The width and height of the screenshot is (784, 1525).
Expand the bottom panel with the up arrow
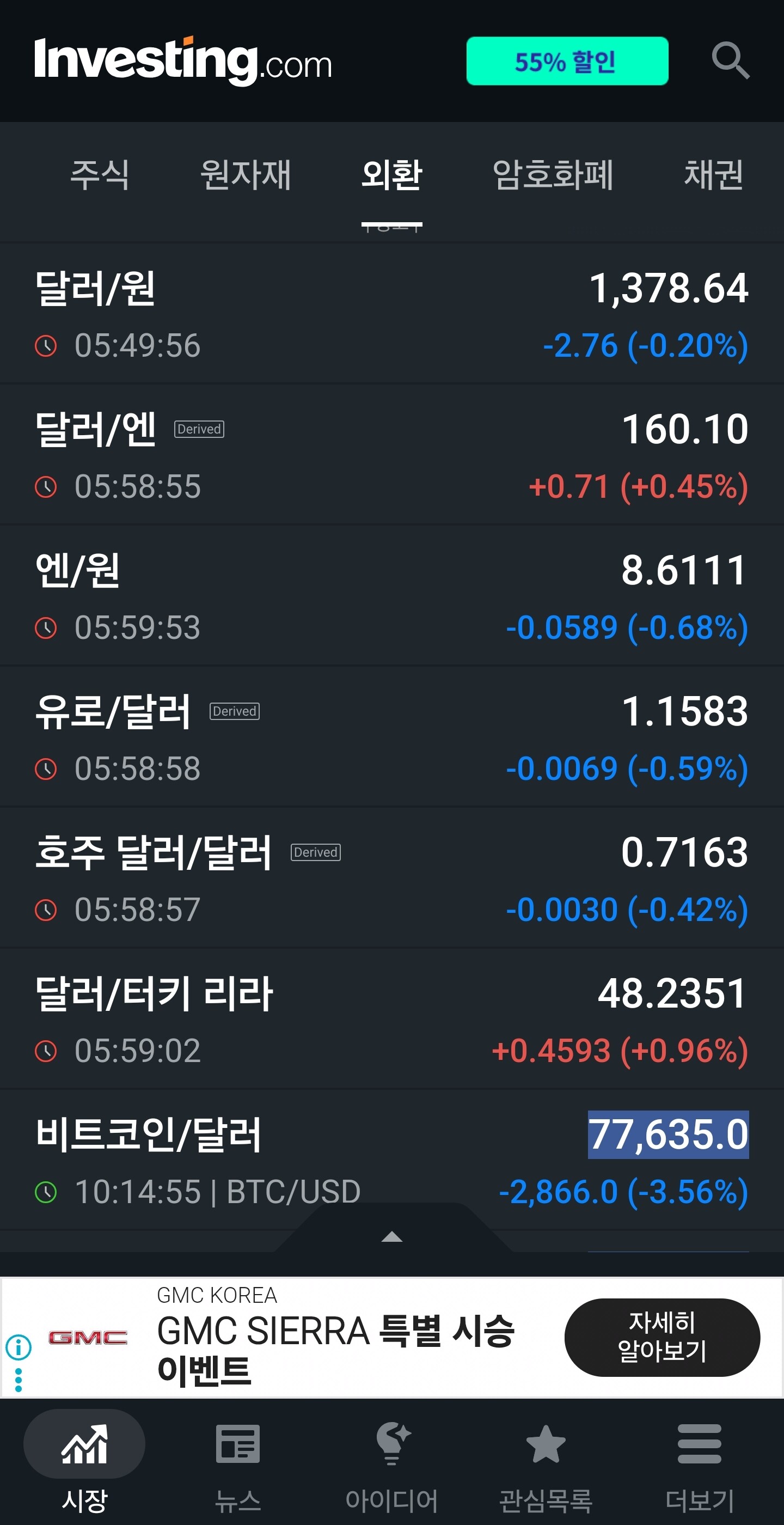point(391,1236)
